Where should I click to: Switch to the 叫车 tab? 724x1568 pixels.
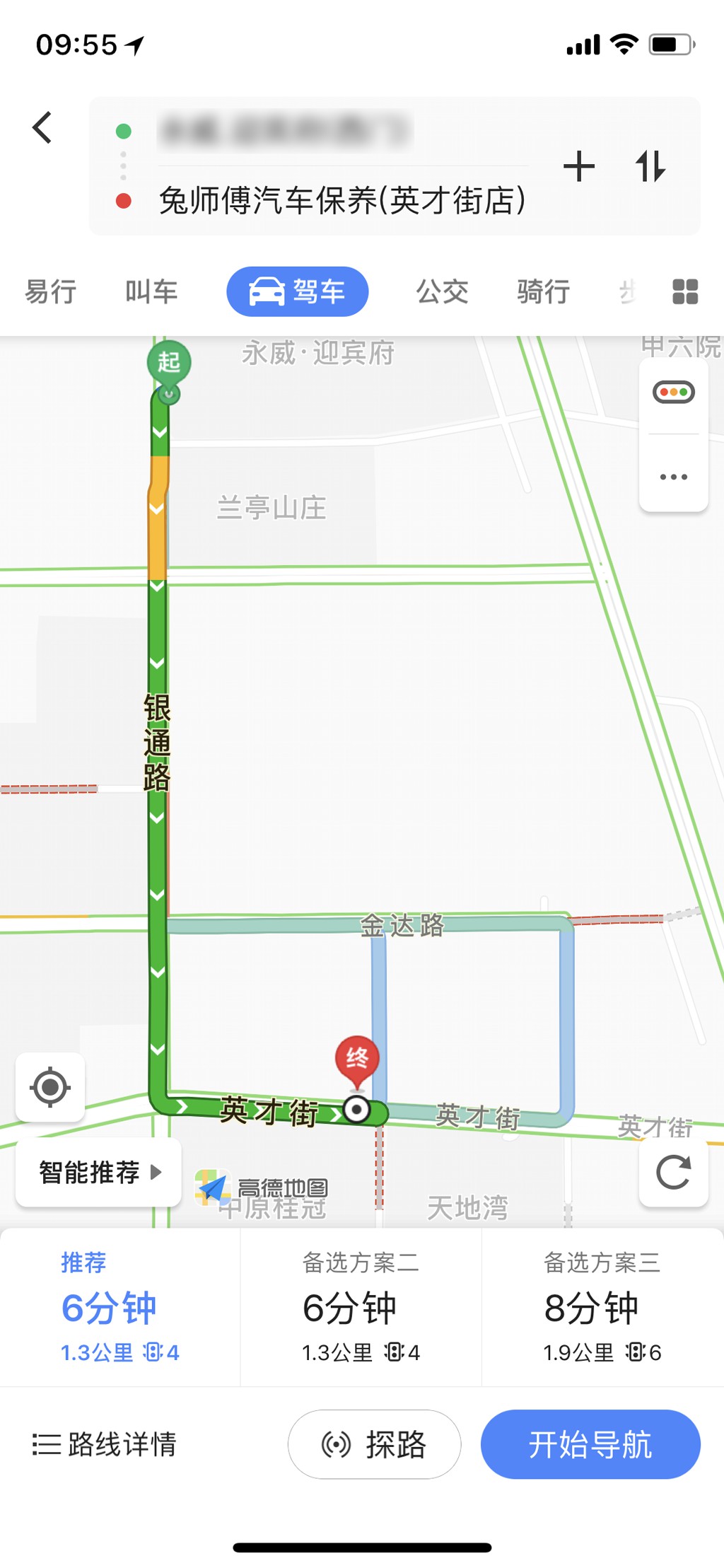pos(151,291)
